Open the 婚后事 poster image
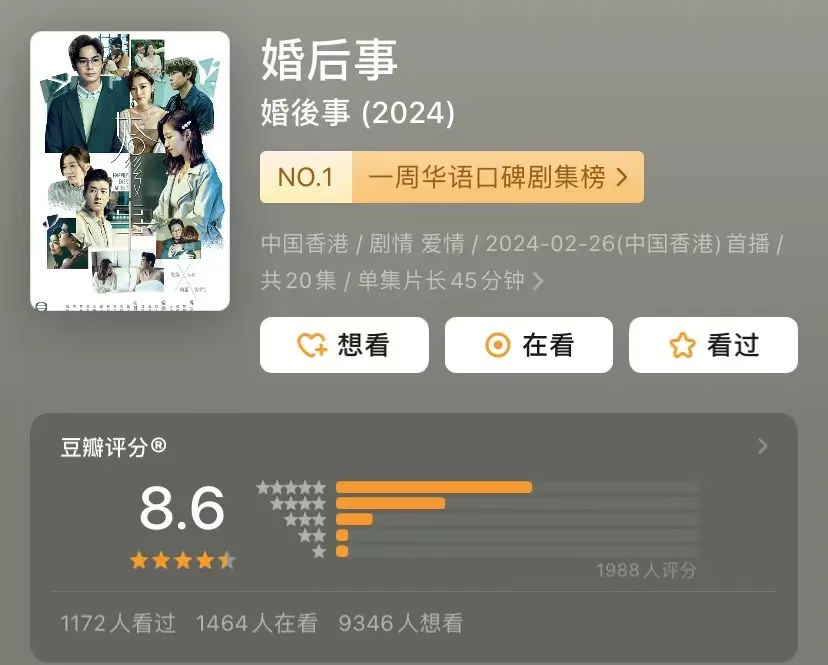This screenshot has height=665, width=828. [x=130, y=171]
